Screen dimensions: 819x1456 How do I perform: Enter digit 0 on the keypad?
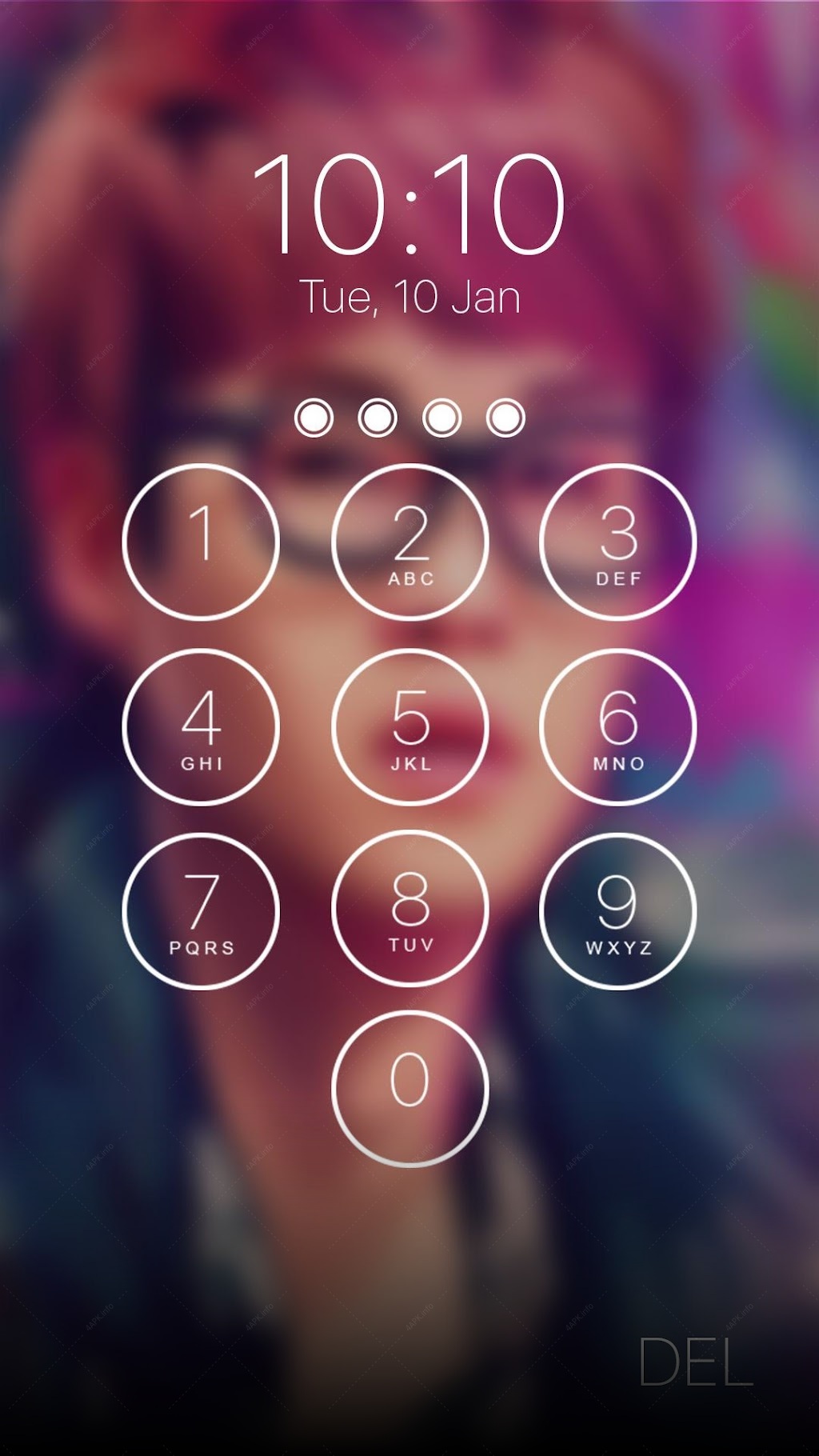click(409, 1088)
